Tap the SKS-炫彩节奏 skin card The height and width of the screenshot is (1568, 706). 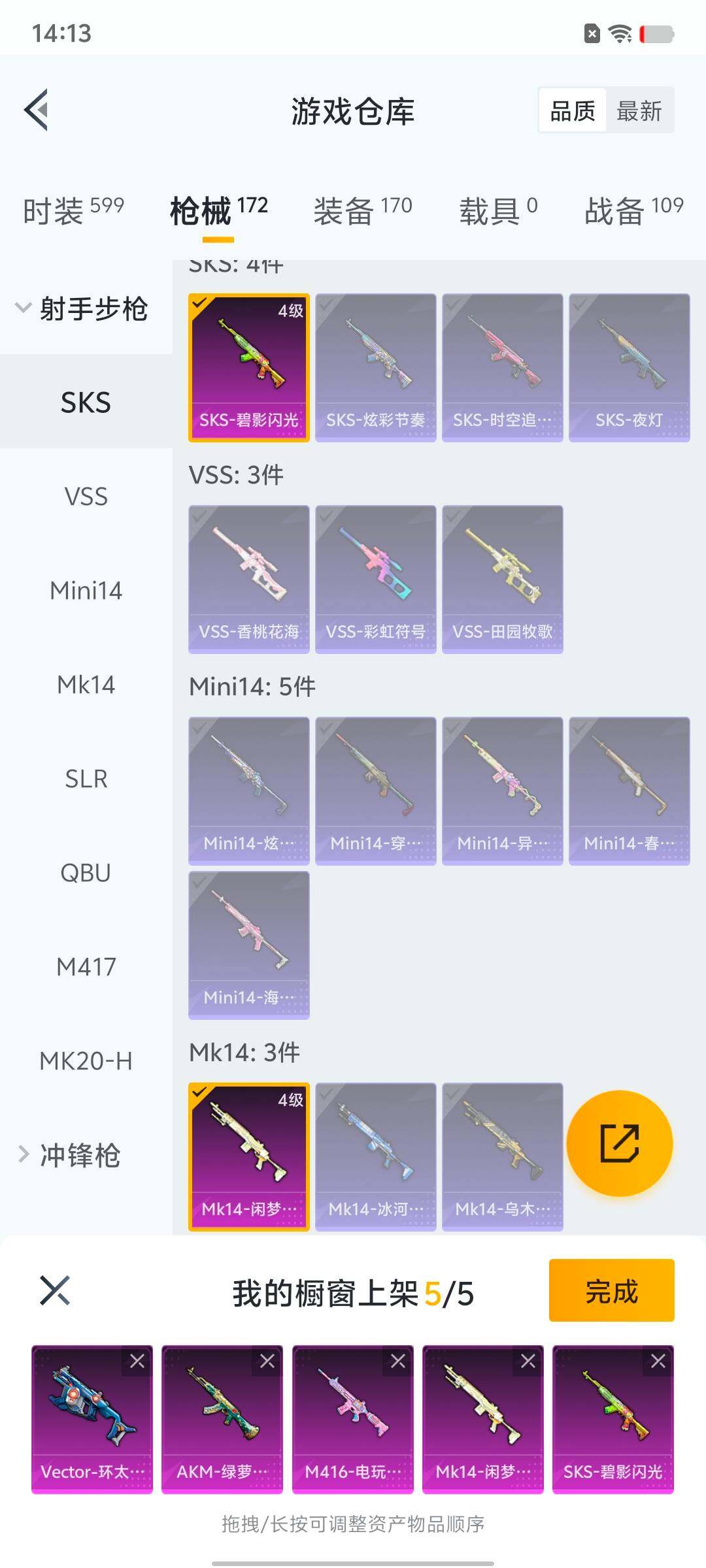[375, 367]
